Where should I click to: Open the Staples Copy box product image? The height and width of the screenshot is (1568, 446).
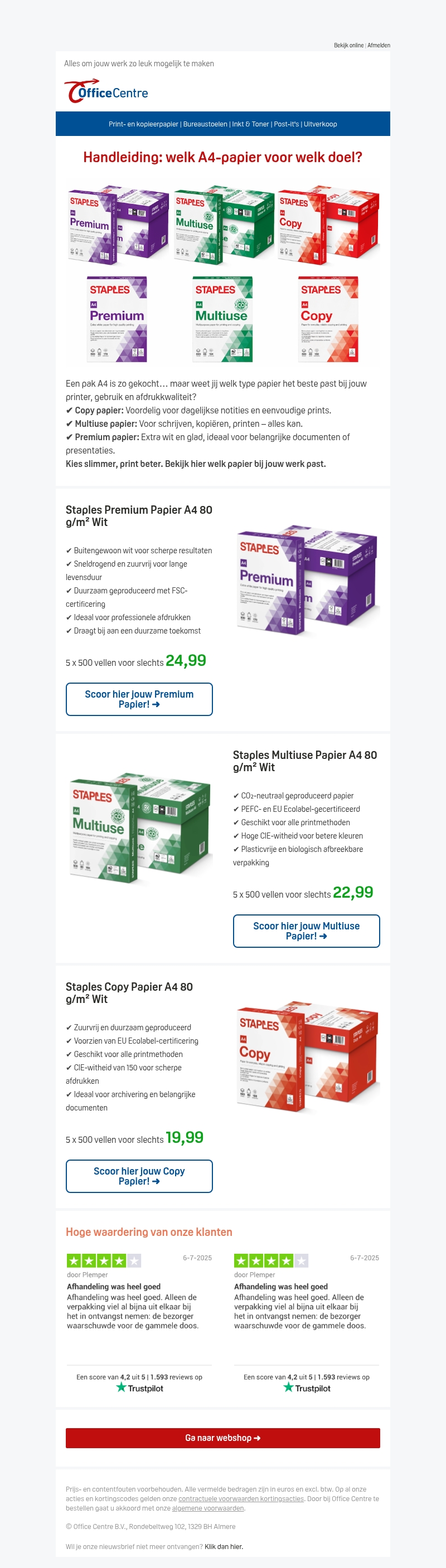[x=307, y=1056]
